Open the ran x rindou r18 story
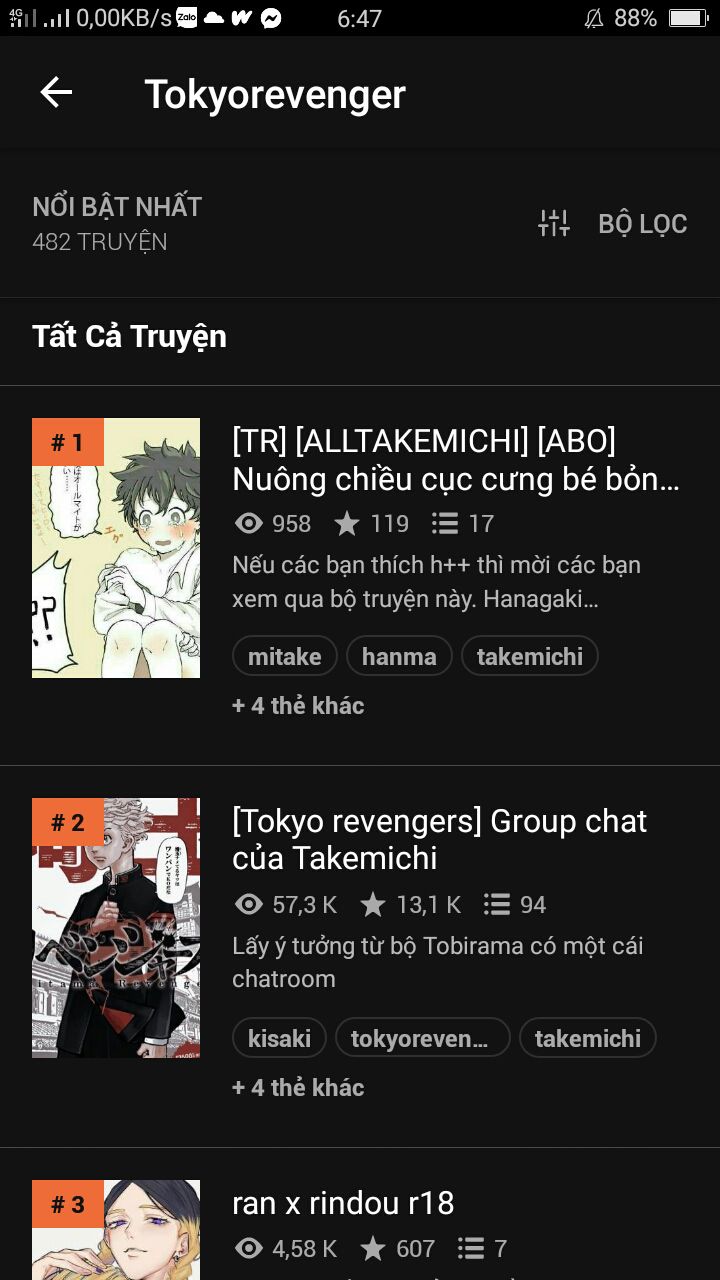Image resolution: width=720 pixels, height=1280 pixels. coord(343,1203)
